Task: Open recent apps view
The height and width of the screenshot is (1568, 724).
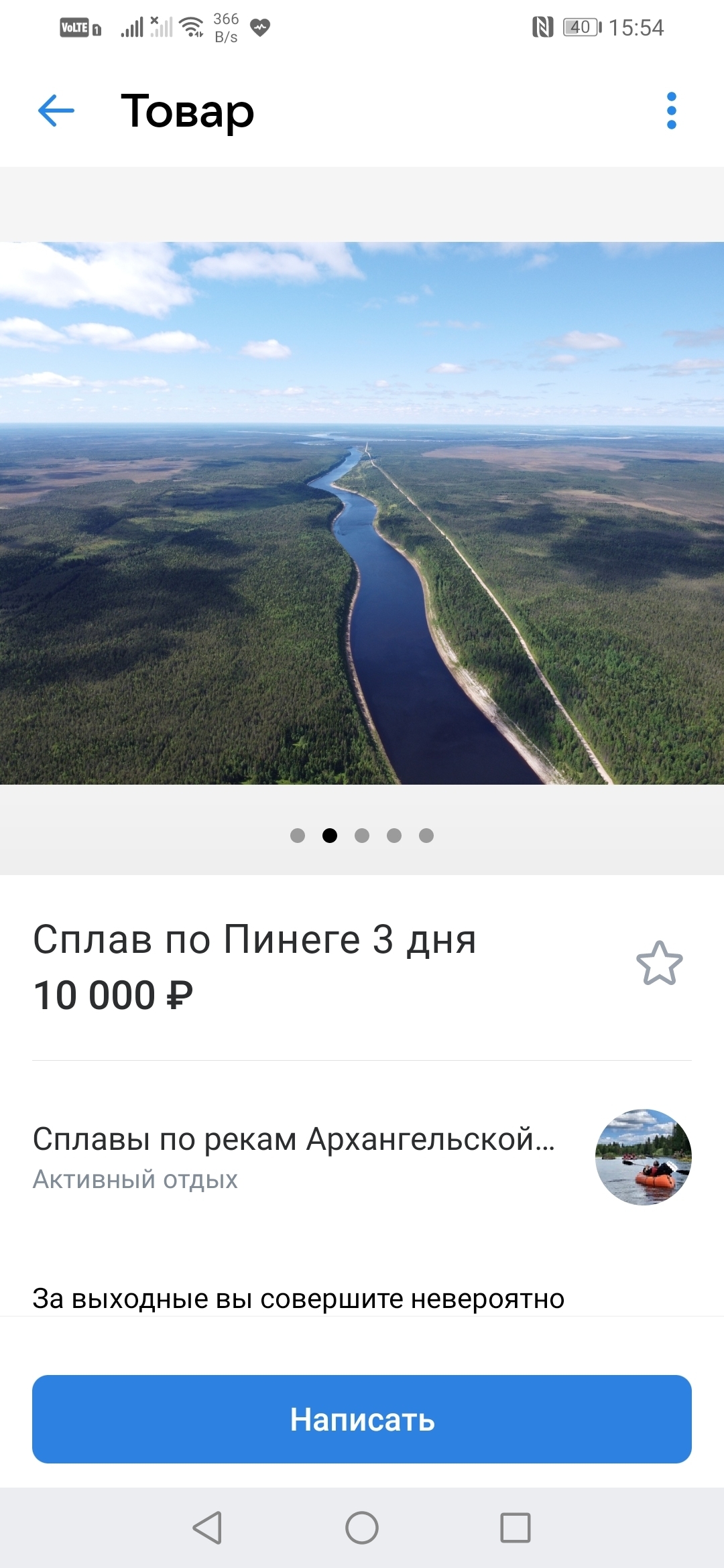Action: [x=515, y=1528]
